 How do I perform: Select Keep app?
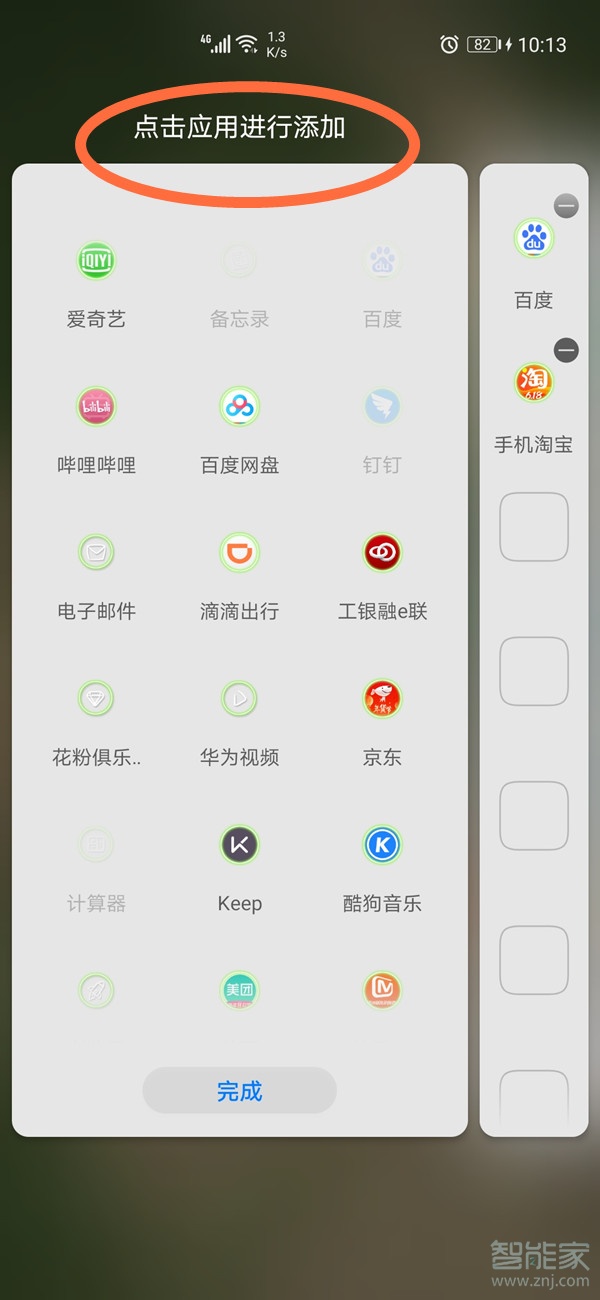[x=239, y=846]
